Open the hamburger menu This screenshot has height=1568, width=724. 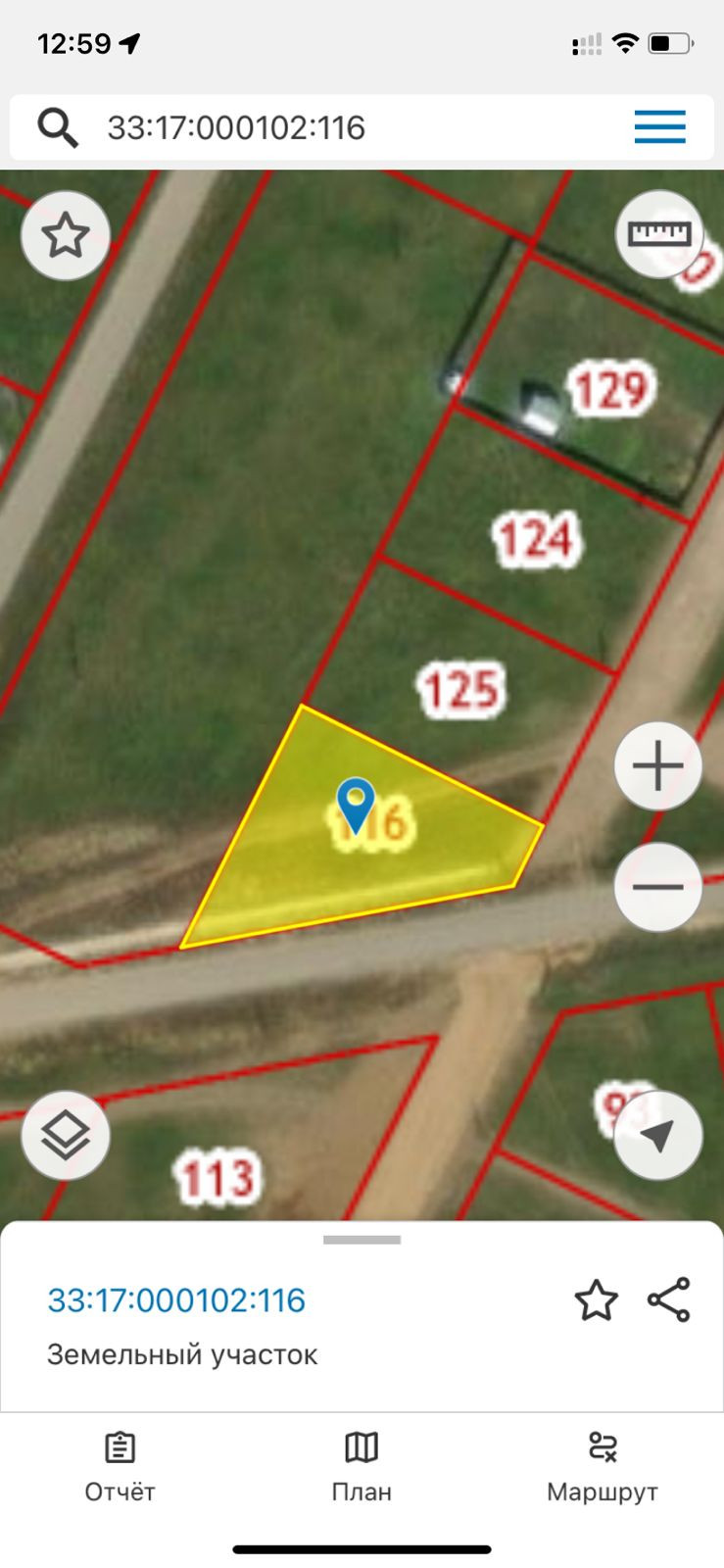point(659,127)
